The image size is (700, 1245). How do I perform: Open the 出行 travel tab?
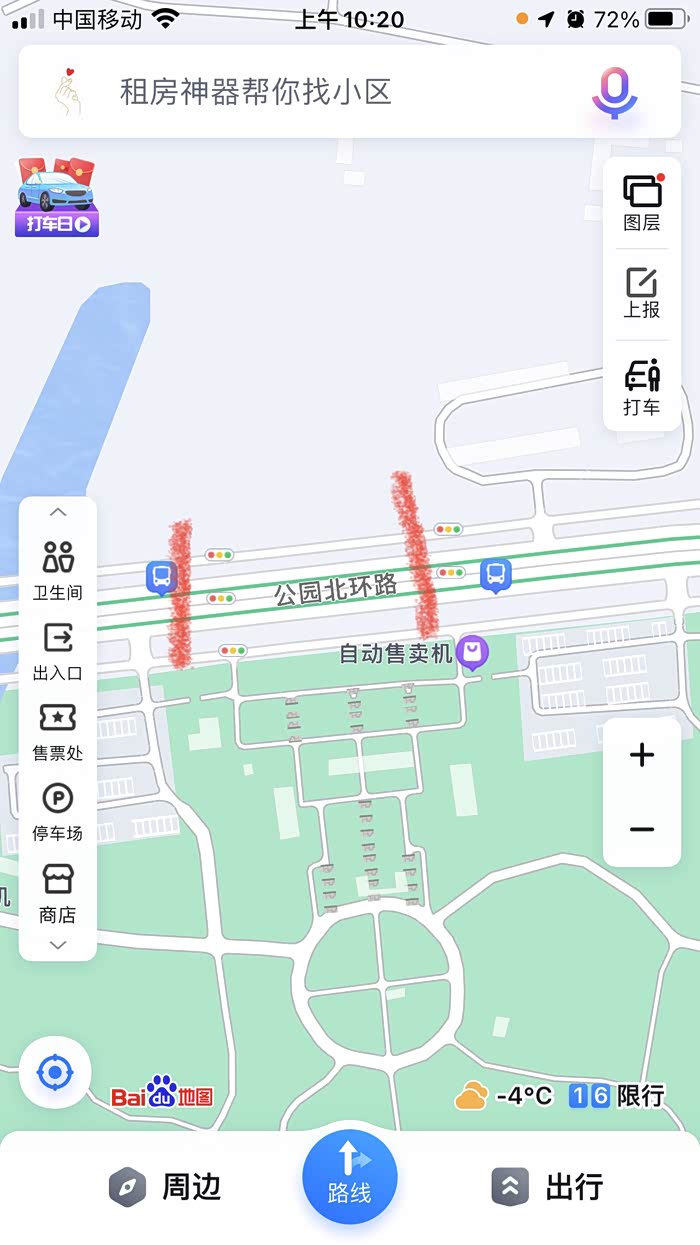[x=547, y=1187]
